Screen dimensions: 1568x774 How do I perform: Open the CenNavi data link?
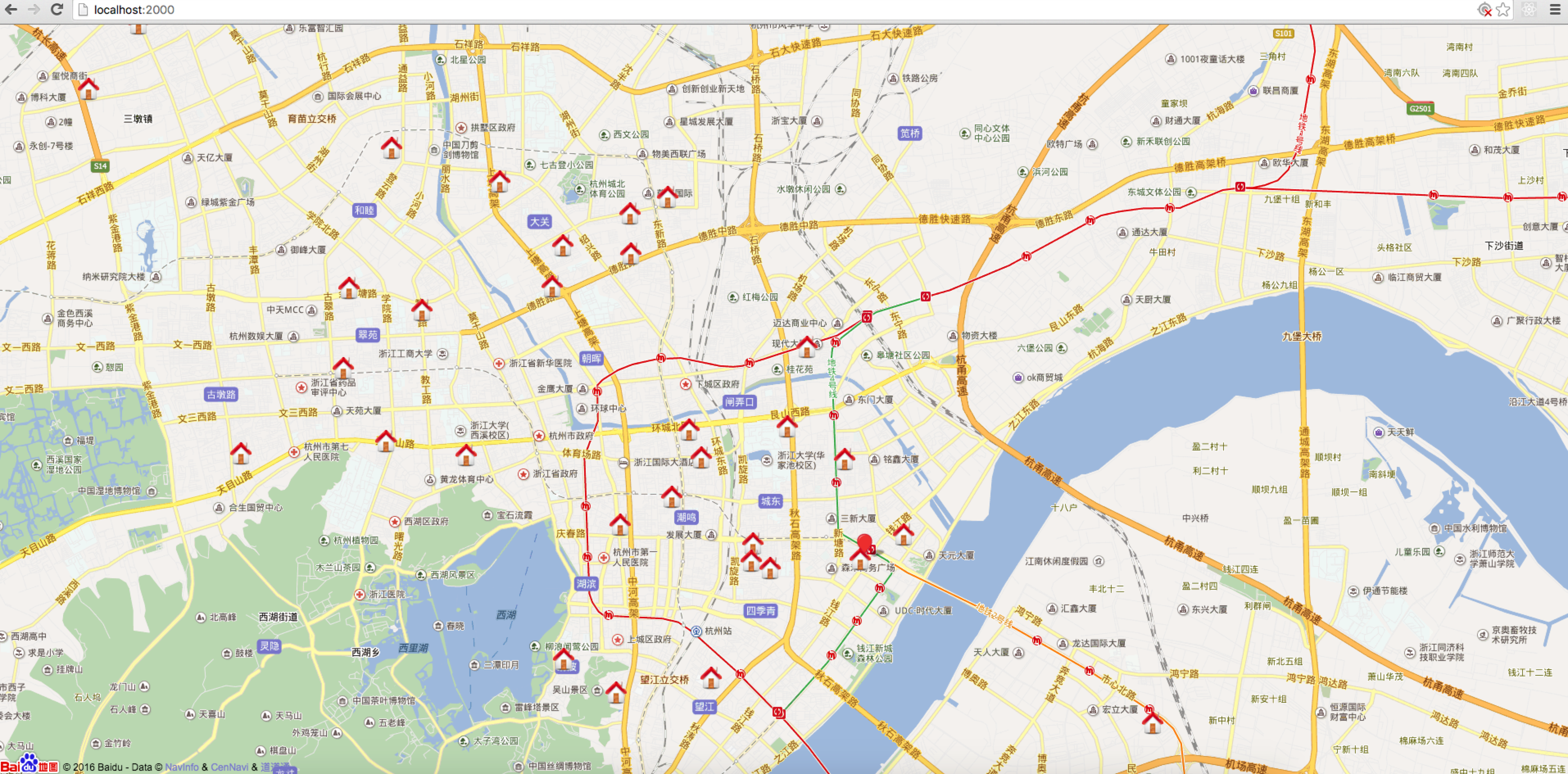click(229, 767)
